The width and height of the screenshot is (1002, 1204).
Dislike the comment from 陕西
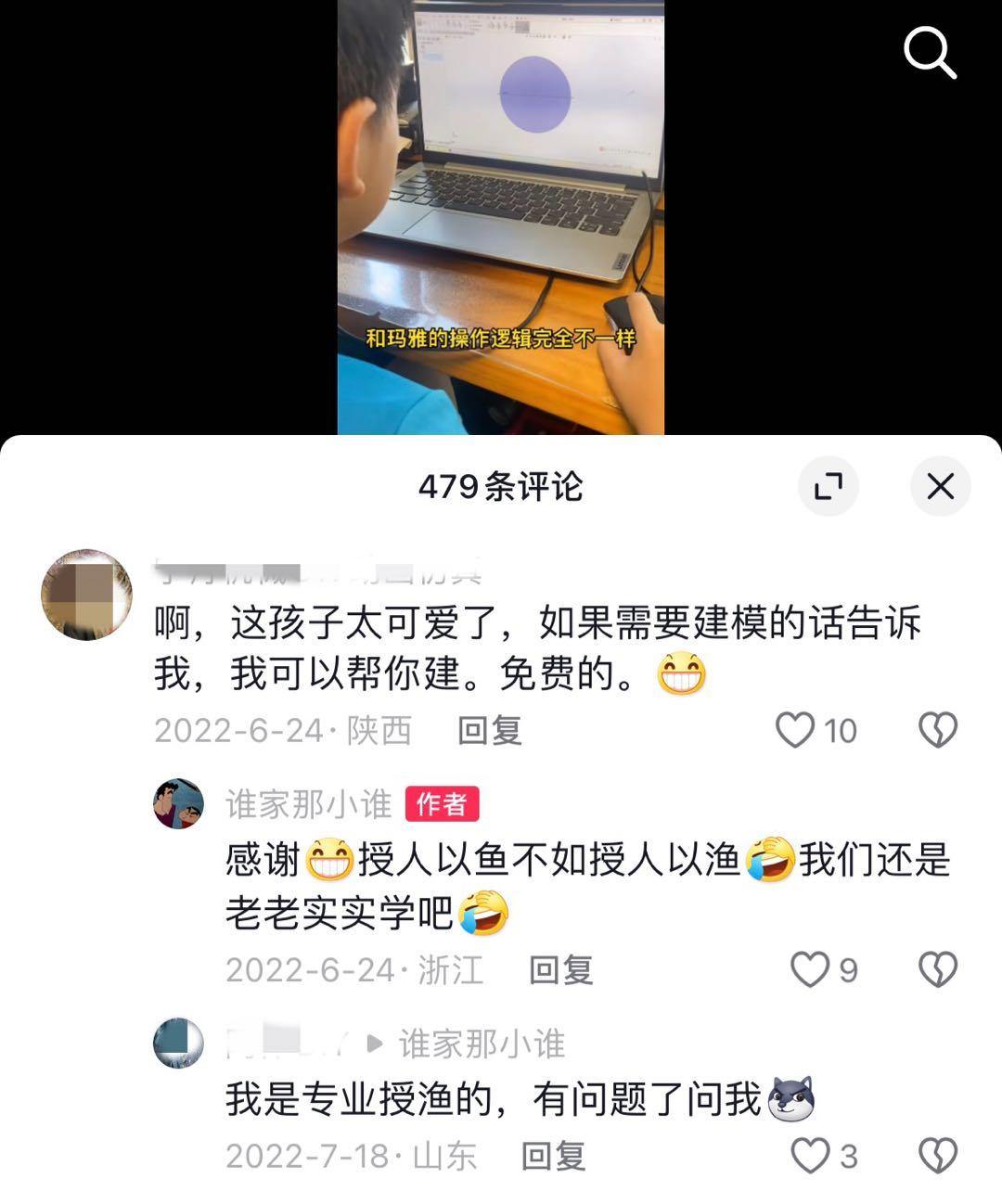tap(937, 730)
